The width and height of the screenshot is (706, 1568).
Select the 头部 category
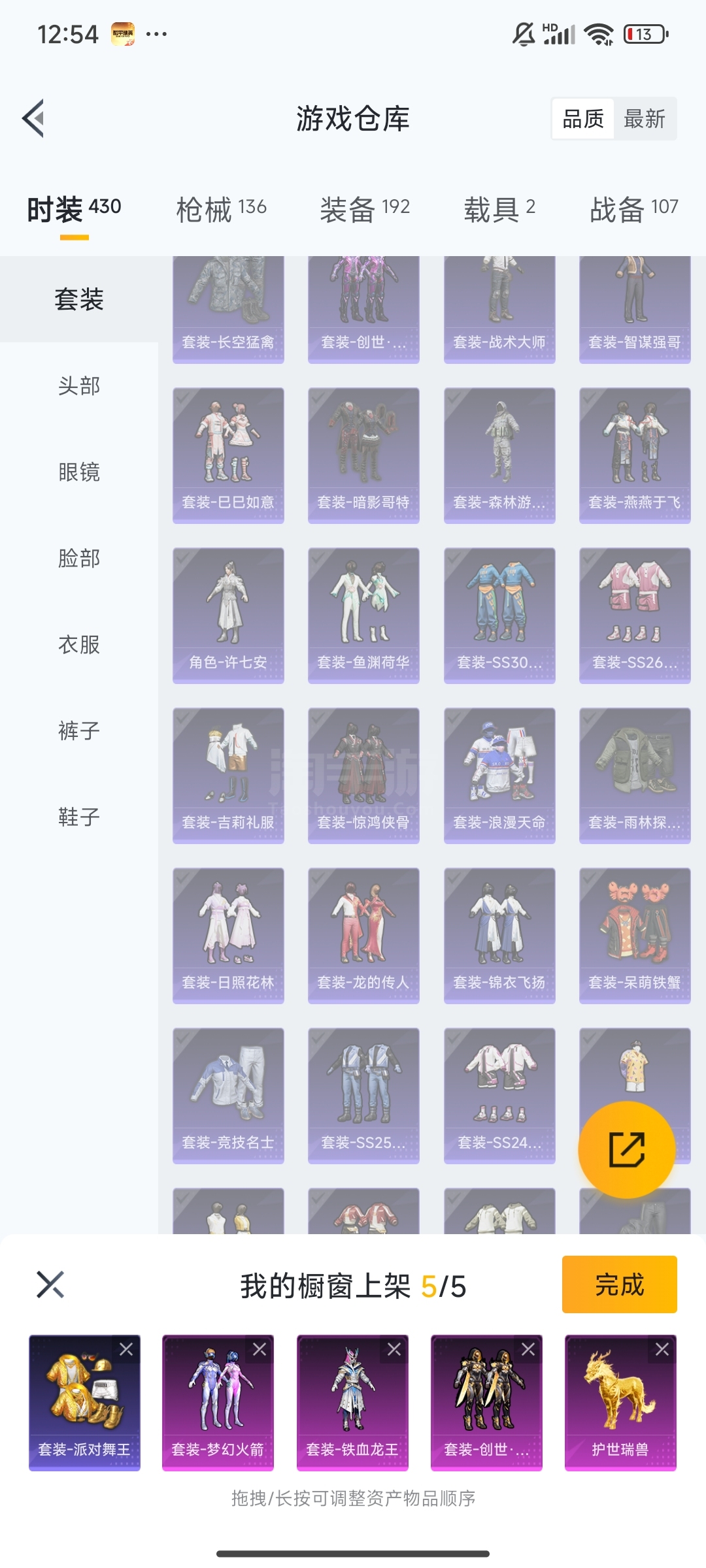(x=79, y=385)
